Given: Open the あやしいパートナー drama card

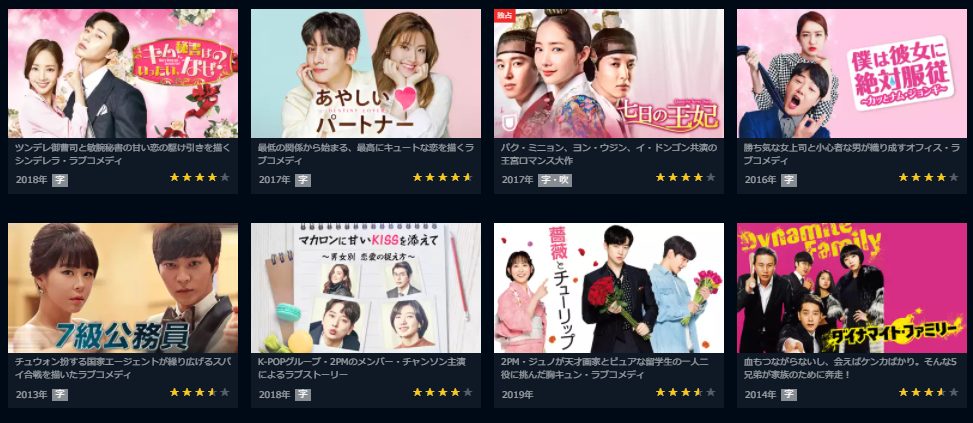Looking at the screenshot, I should click(366, 74).
